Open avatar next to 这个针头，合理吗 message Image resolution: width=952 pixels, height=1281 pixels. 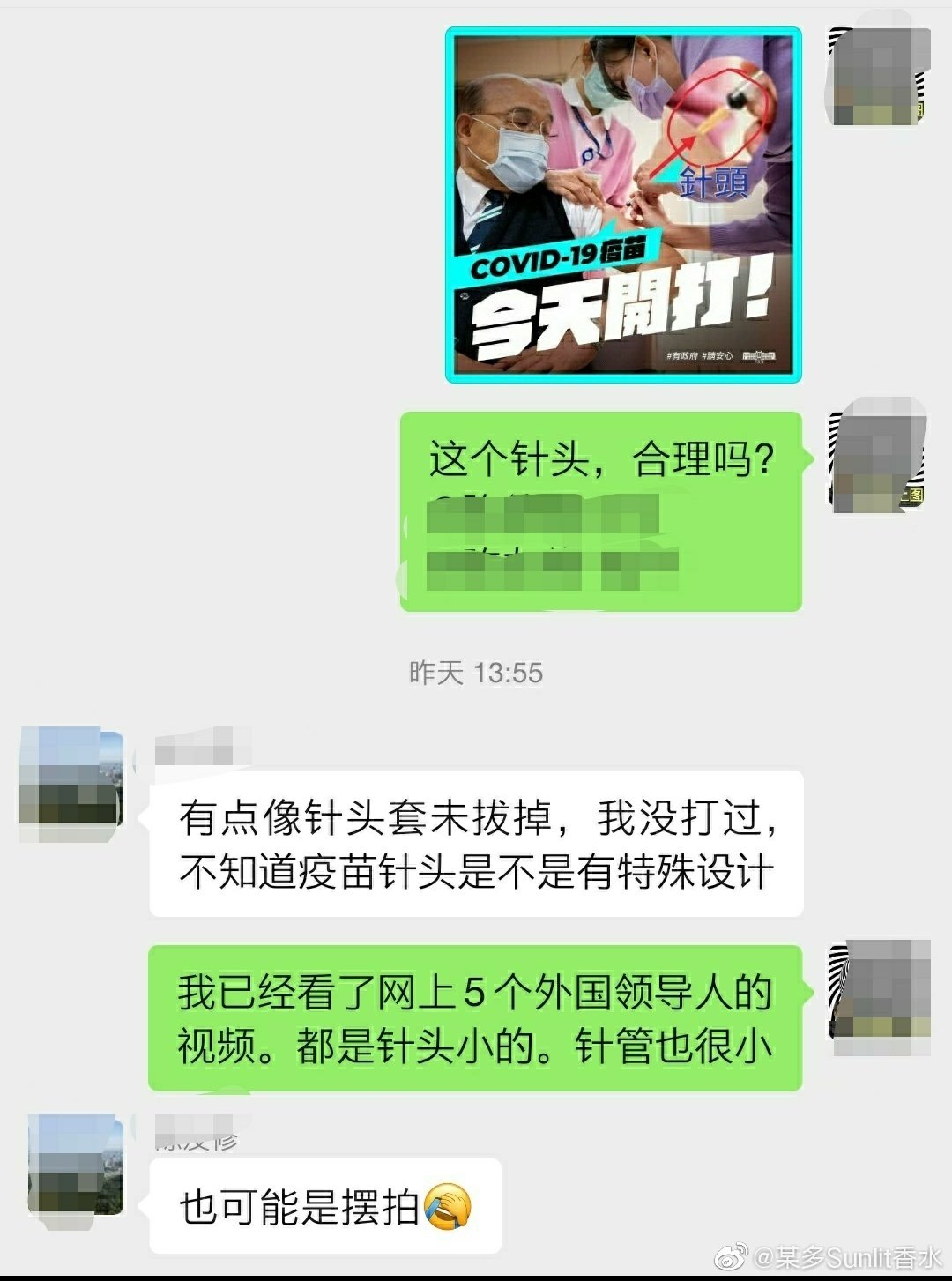[x=877, y=457]
